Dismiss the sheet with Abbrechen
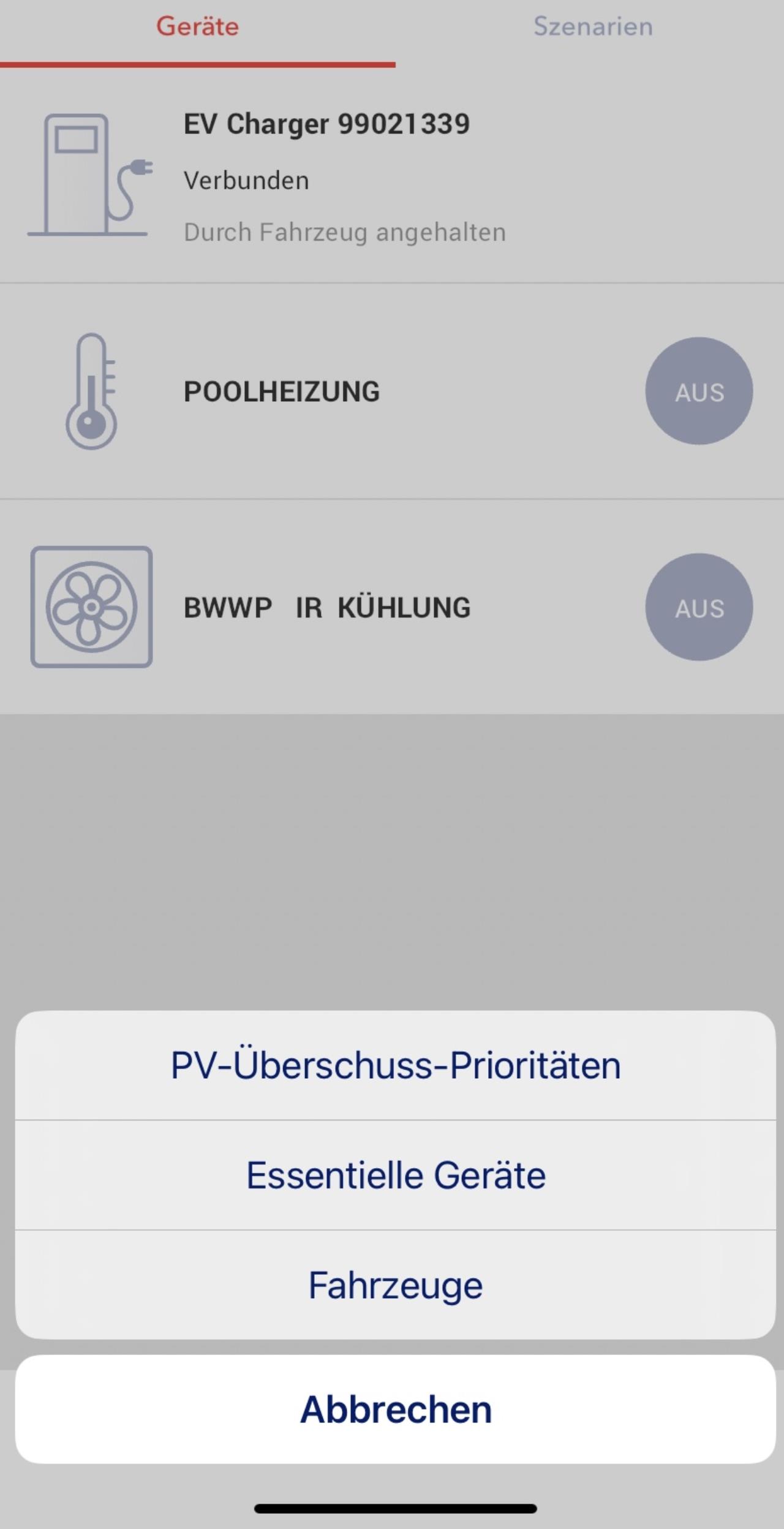 [395, 1410]
